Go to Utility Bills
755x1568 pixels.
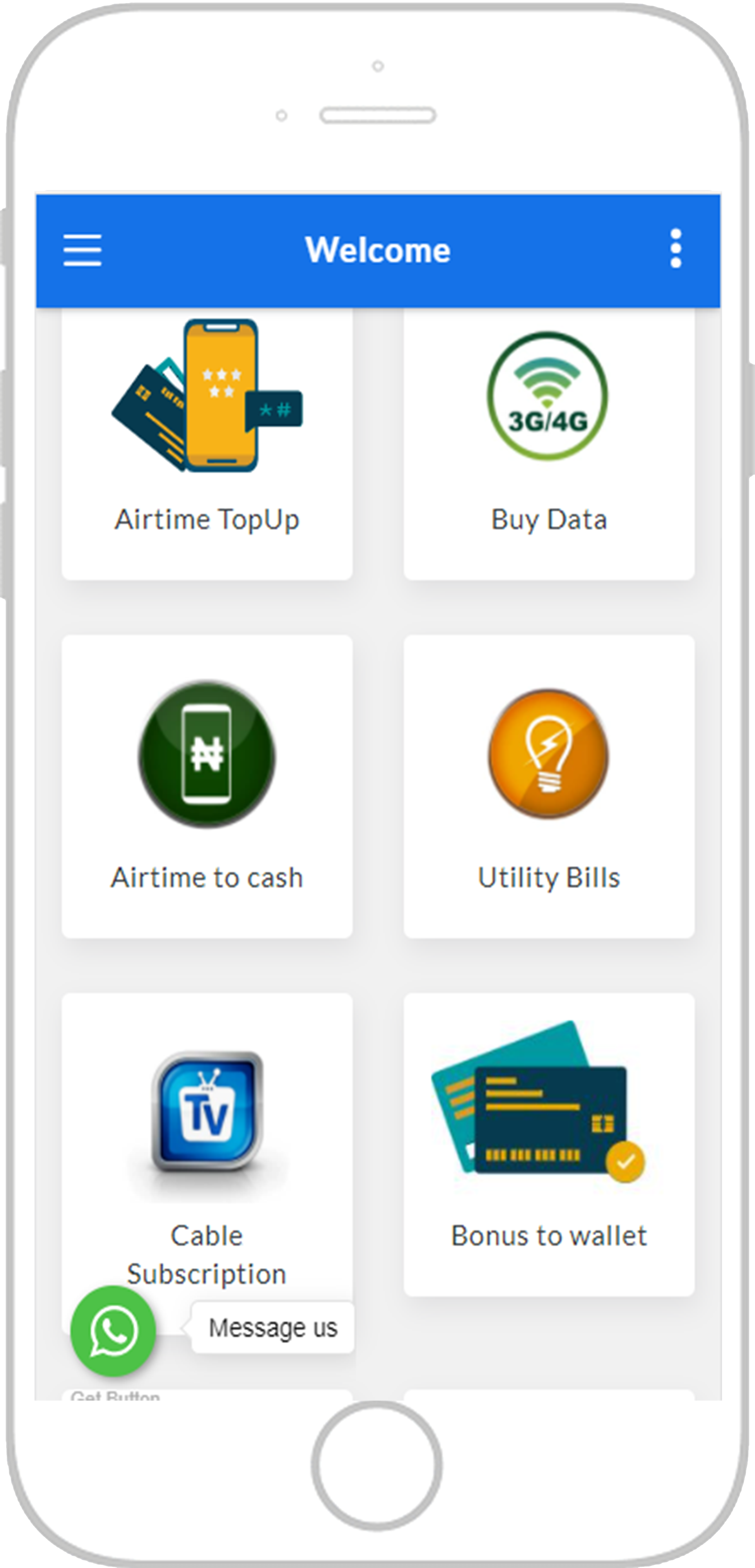pos(548,785)
